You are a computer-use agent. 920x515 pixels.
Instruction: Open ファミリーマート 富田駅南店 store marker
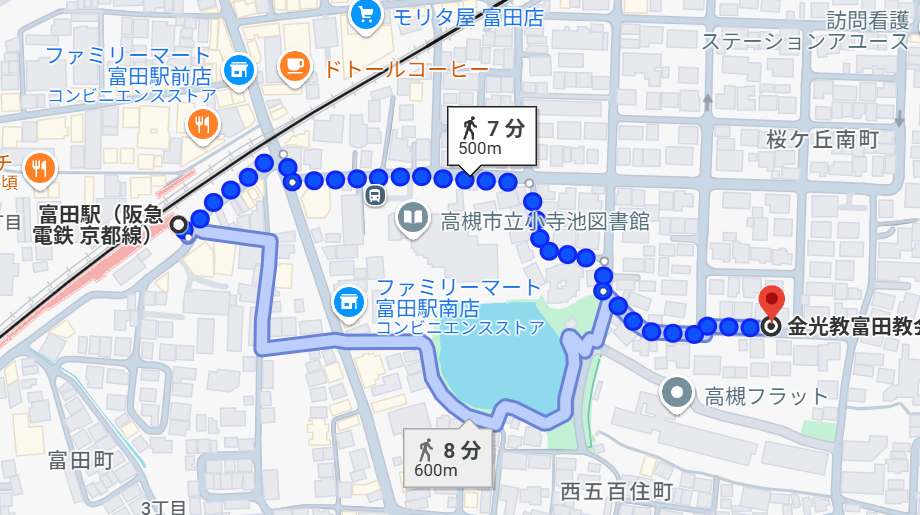click(x=348, y=298)
